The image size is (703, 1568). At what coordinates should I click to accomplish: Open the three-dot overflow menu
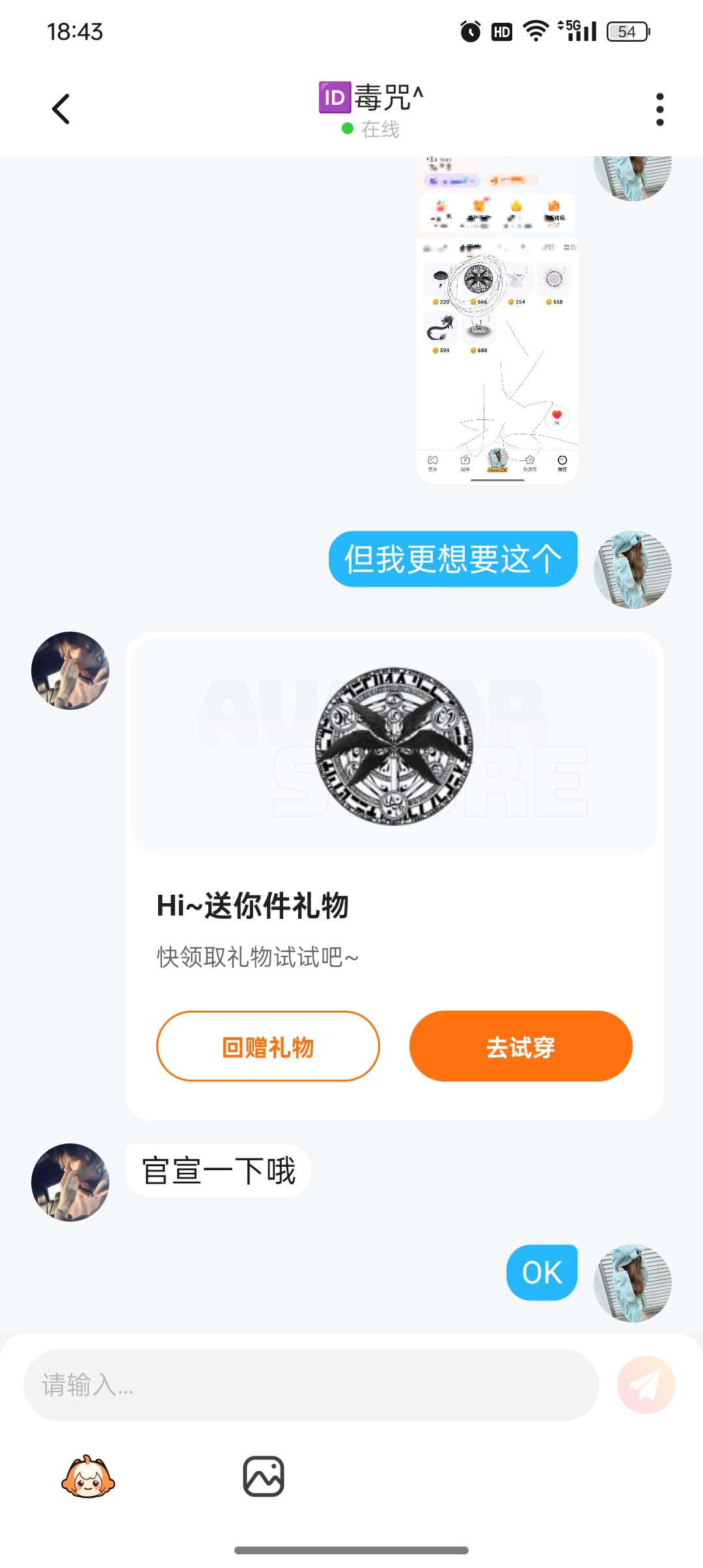tap(659, 109)
